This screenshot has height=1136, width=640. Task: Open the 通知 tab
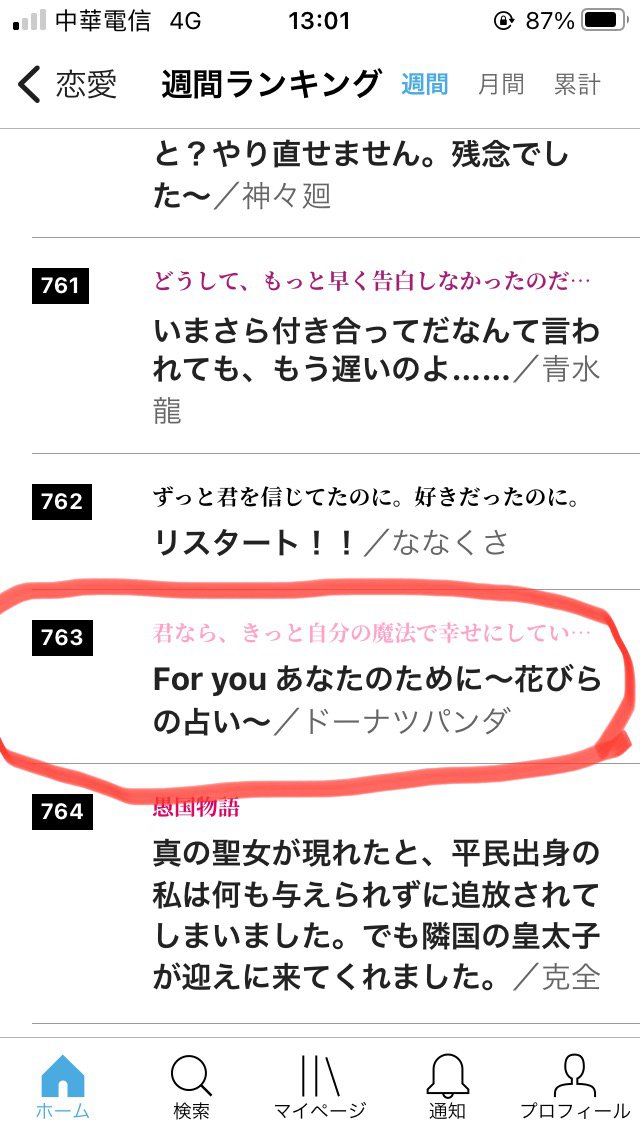coord(447,1086)
